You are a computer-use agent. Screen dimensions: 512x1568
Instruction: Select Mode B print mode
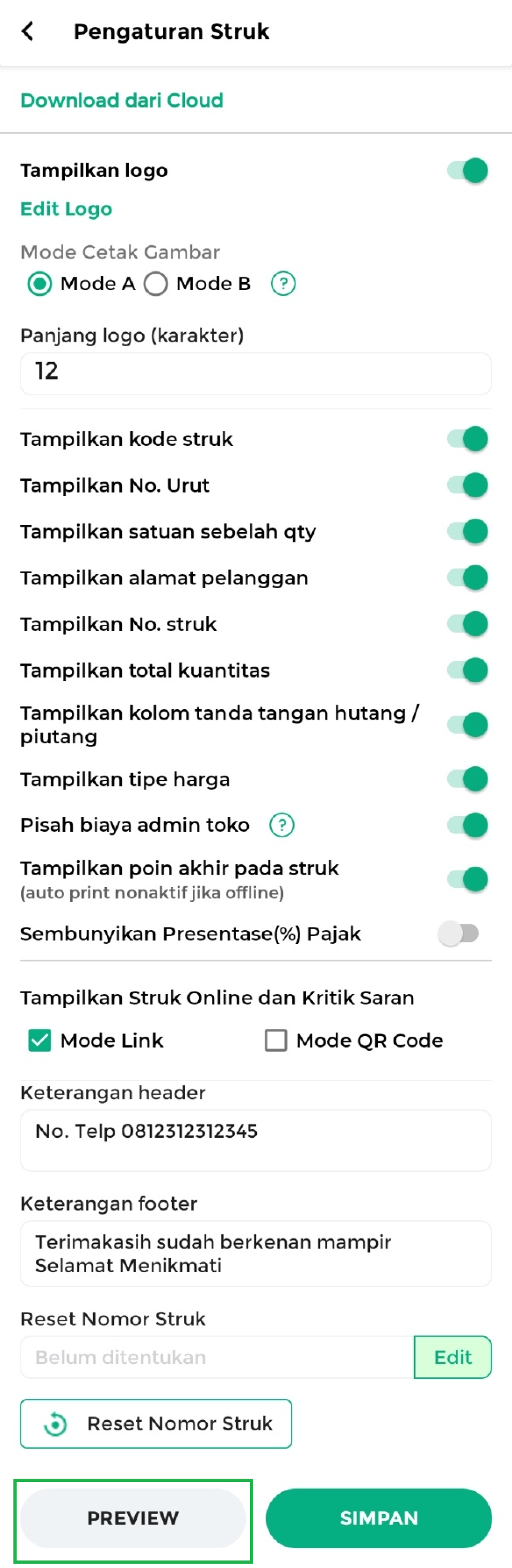156,283
